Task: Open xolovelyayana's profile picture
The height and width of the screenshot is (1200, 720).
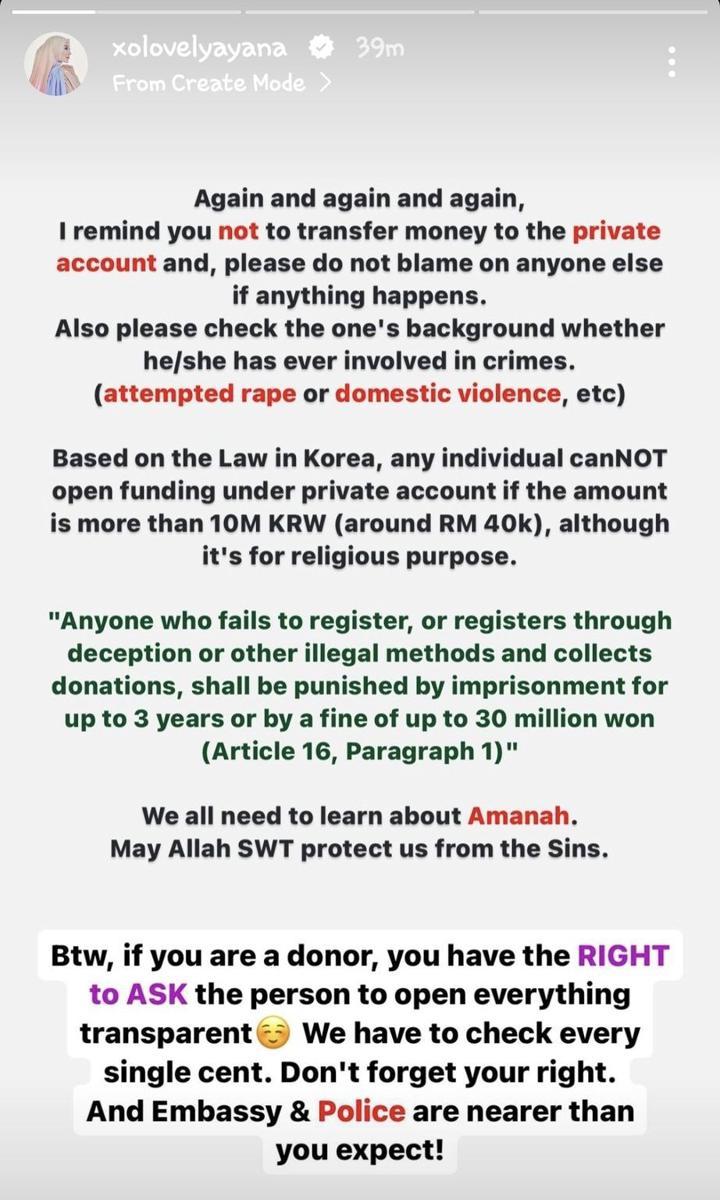Action: pos(55,64)
